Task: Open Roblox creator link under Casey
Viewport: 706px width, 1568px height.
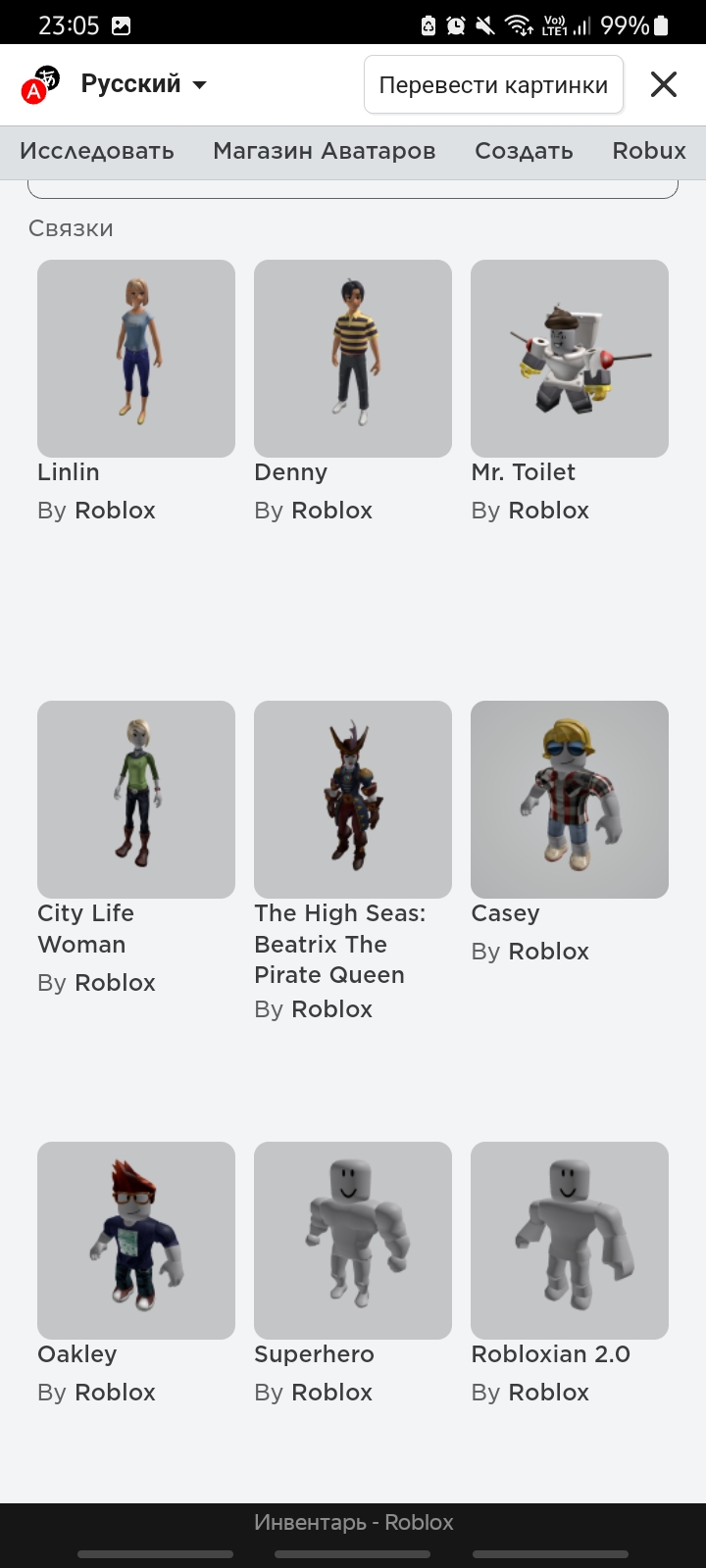Action: point(549,952)
